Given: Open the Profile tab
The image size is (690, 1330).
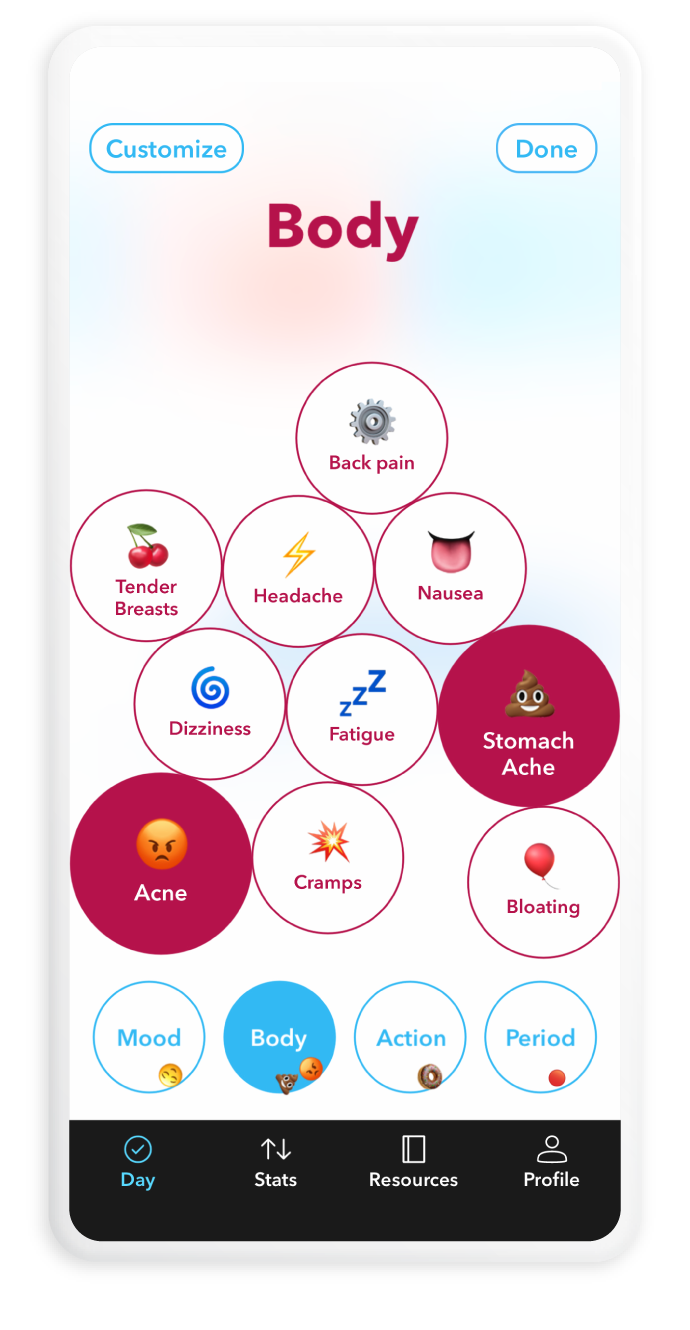Looking at the screenshot, I should [x=551, y=1163].
